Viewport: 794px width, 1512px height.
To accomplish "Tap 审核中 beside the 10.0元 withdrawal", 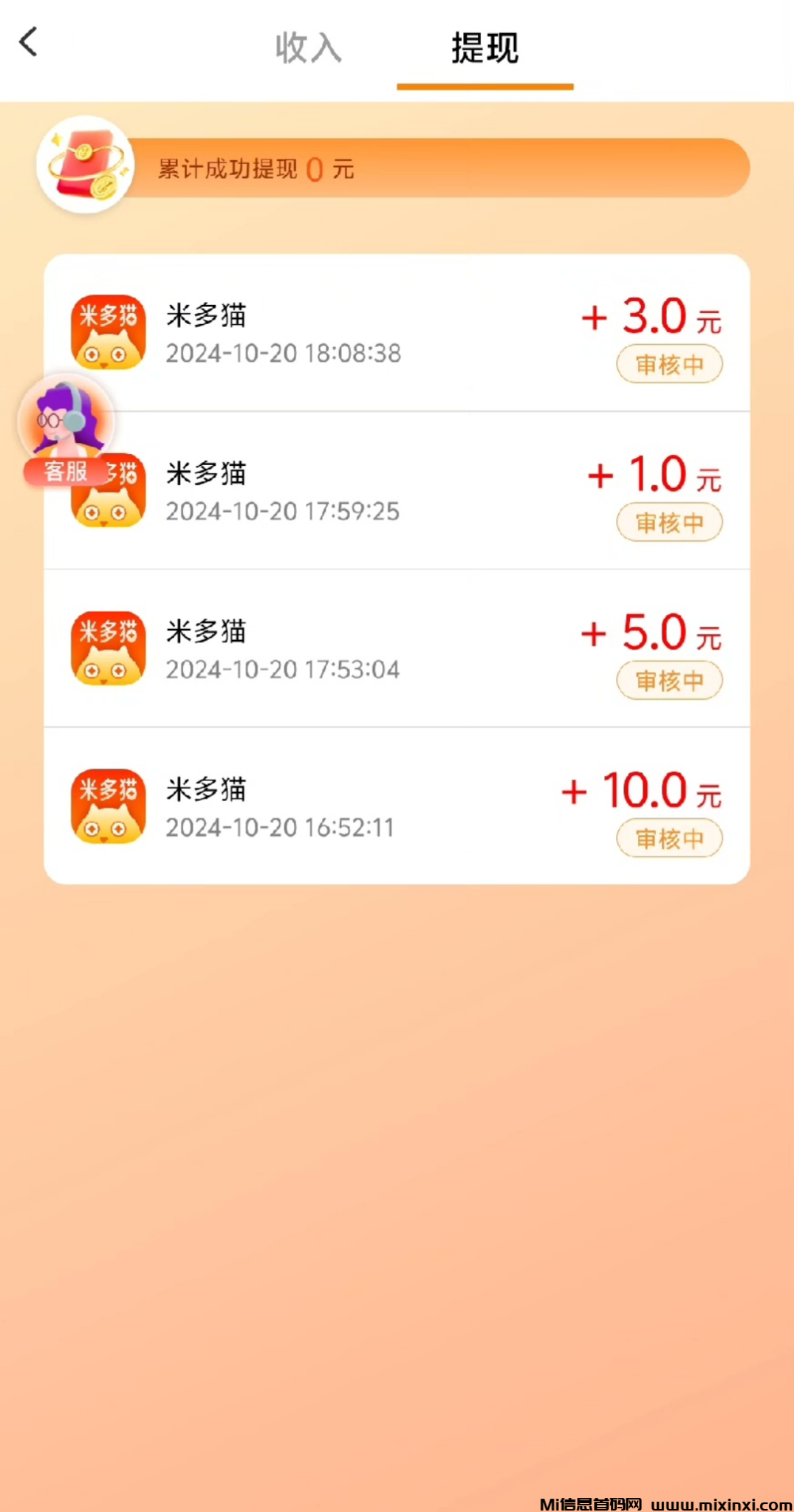I will click(668, 839).
